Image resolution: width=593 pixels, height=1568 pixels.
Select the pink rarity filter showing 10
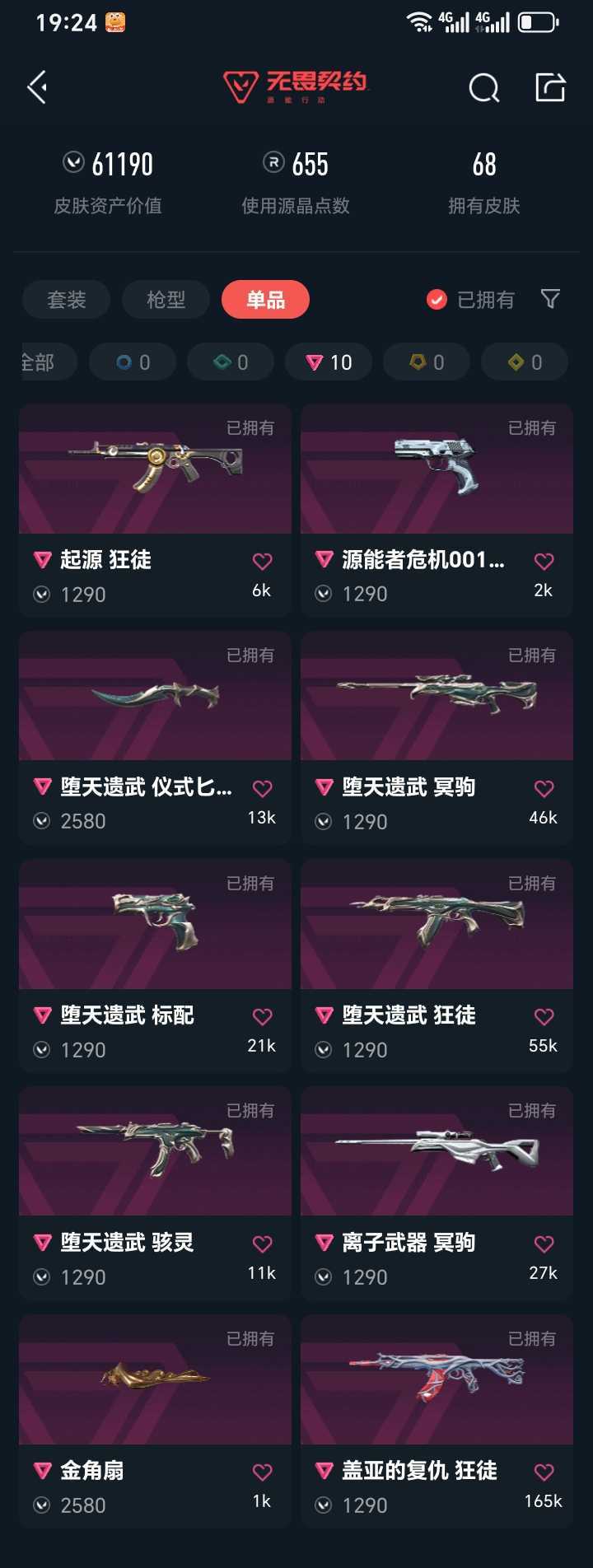click(x=328, y=362)
